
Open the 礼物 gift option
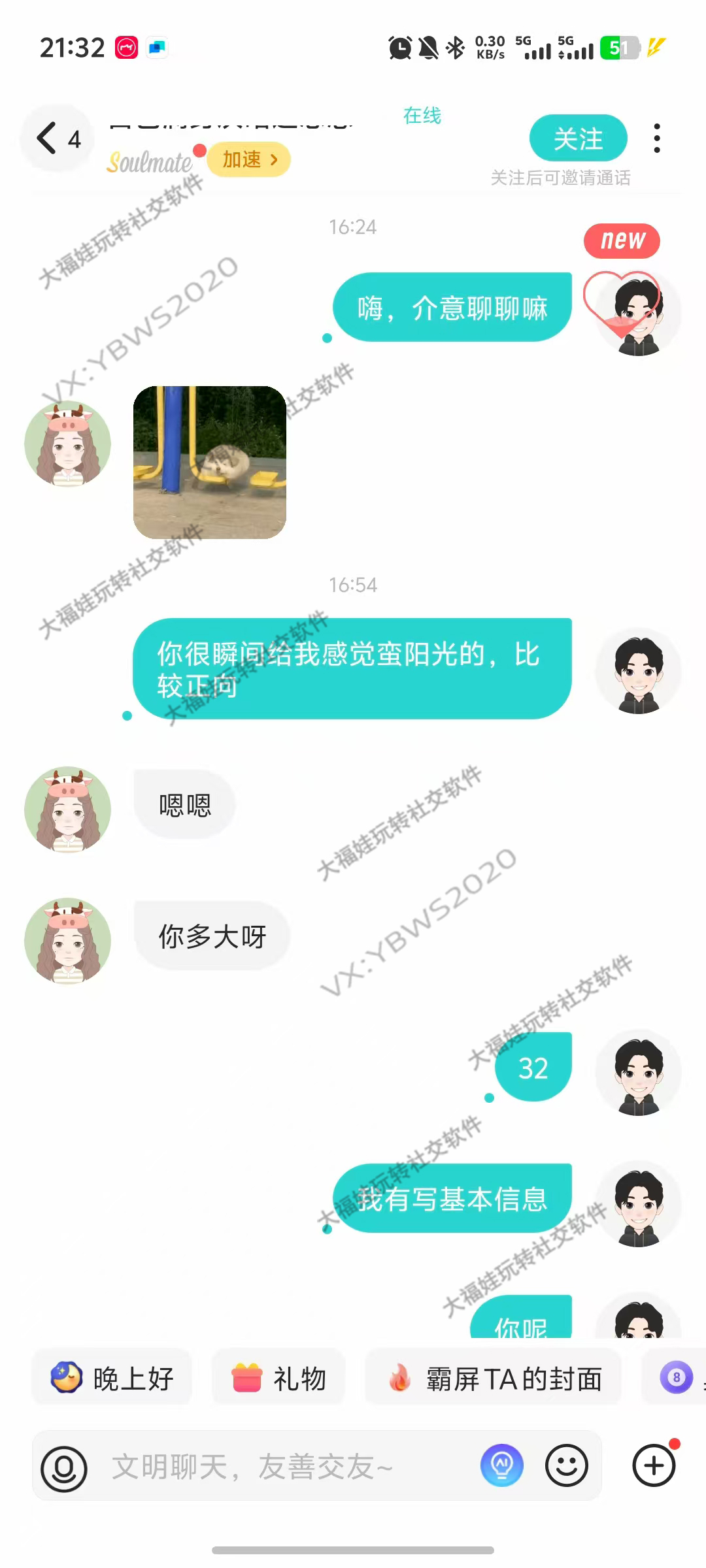coord(278,1379)
